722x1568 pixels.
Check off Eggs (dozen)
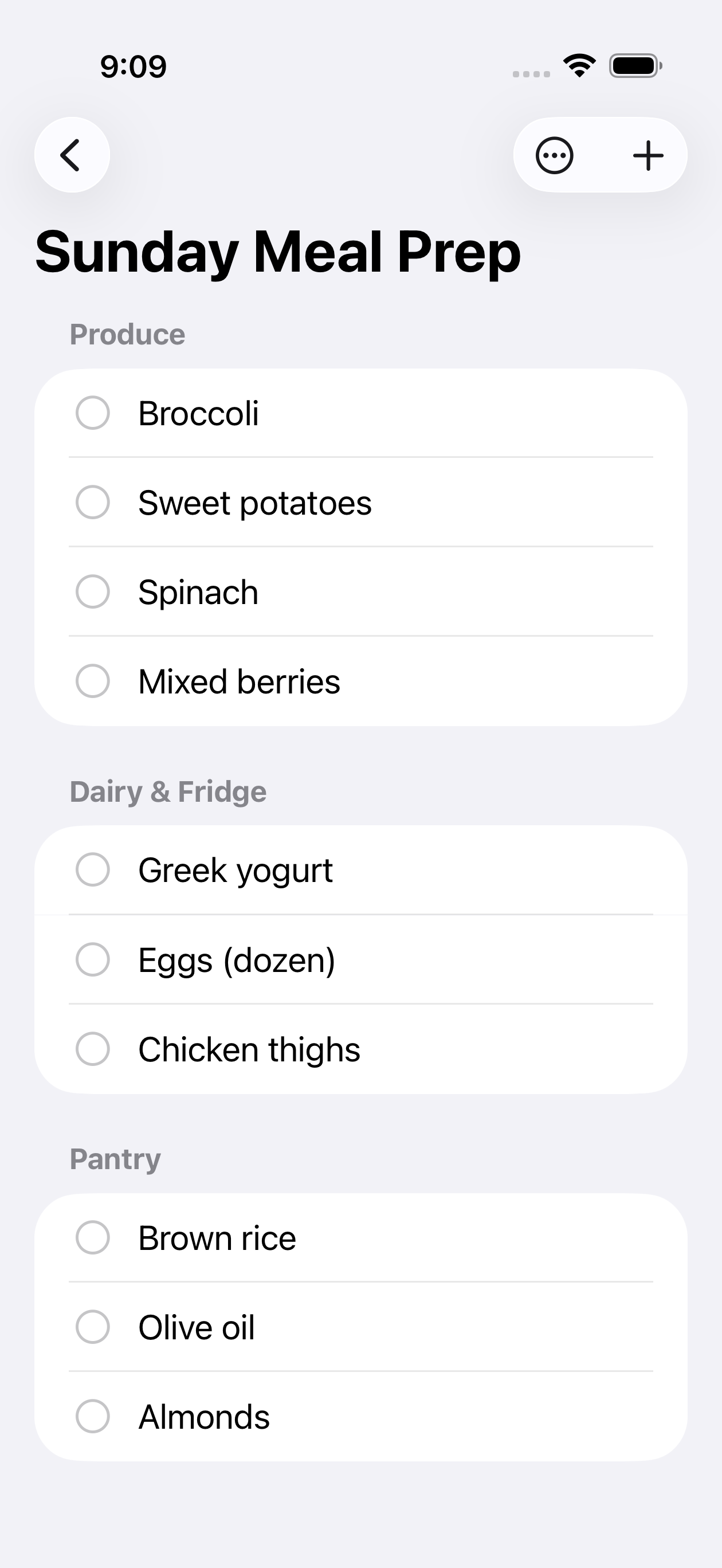[x=92, y=960]
